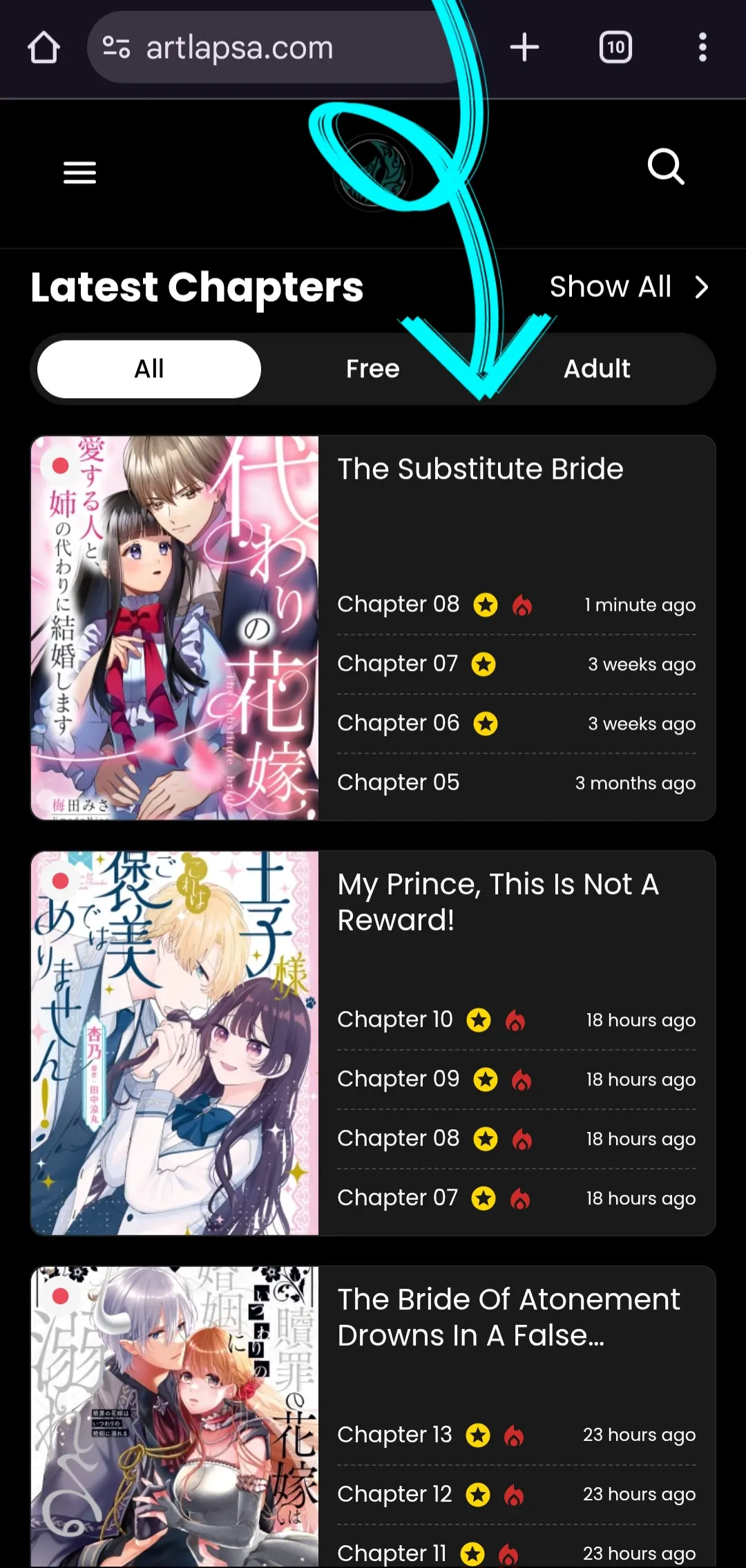Read Chapter 10 of My Prince
The image size is (746, 1568).
[x=395, y=1020]
